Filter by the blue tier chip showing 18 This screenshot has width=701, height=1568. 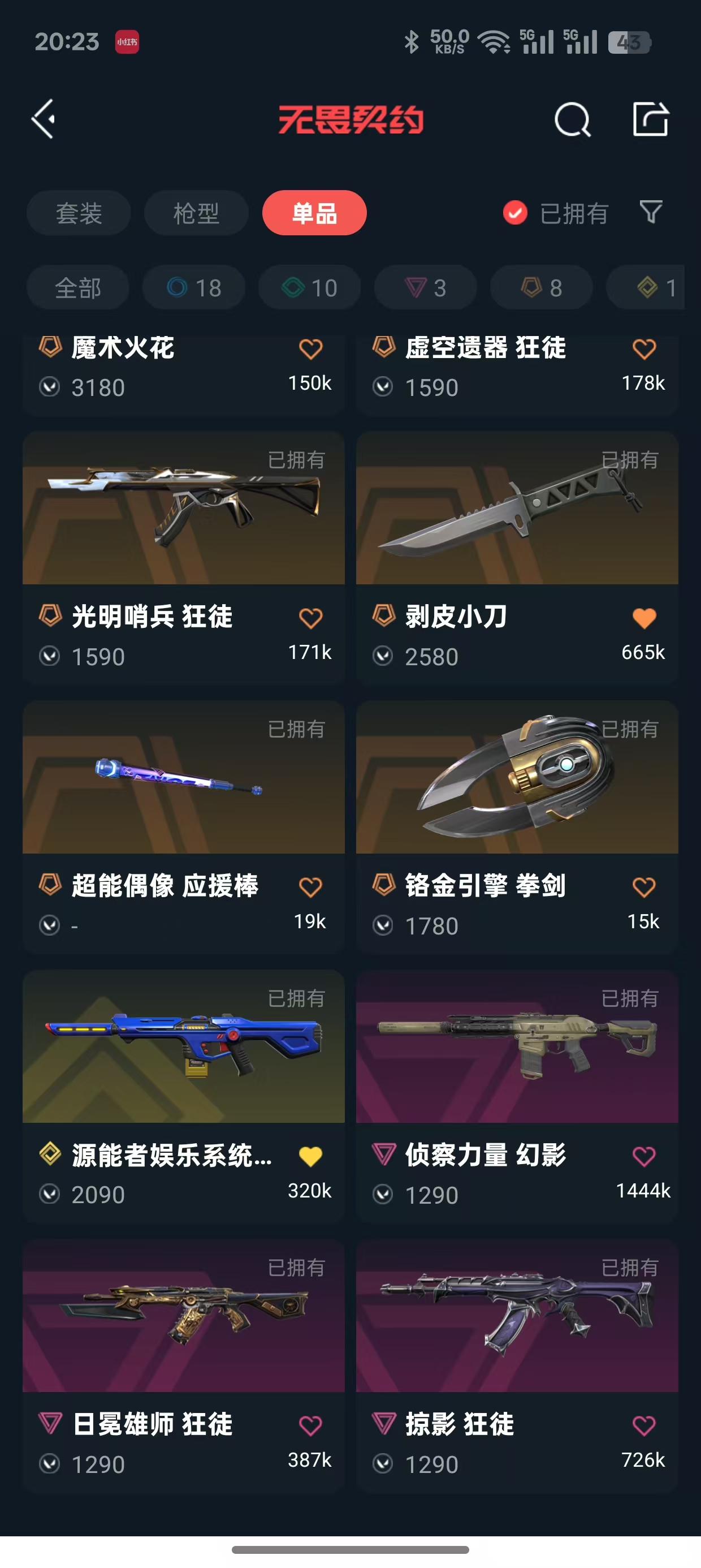coord(194,288)
